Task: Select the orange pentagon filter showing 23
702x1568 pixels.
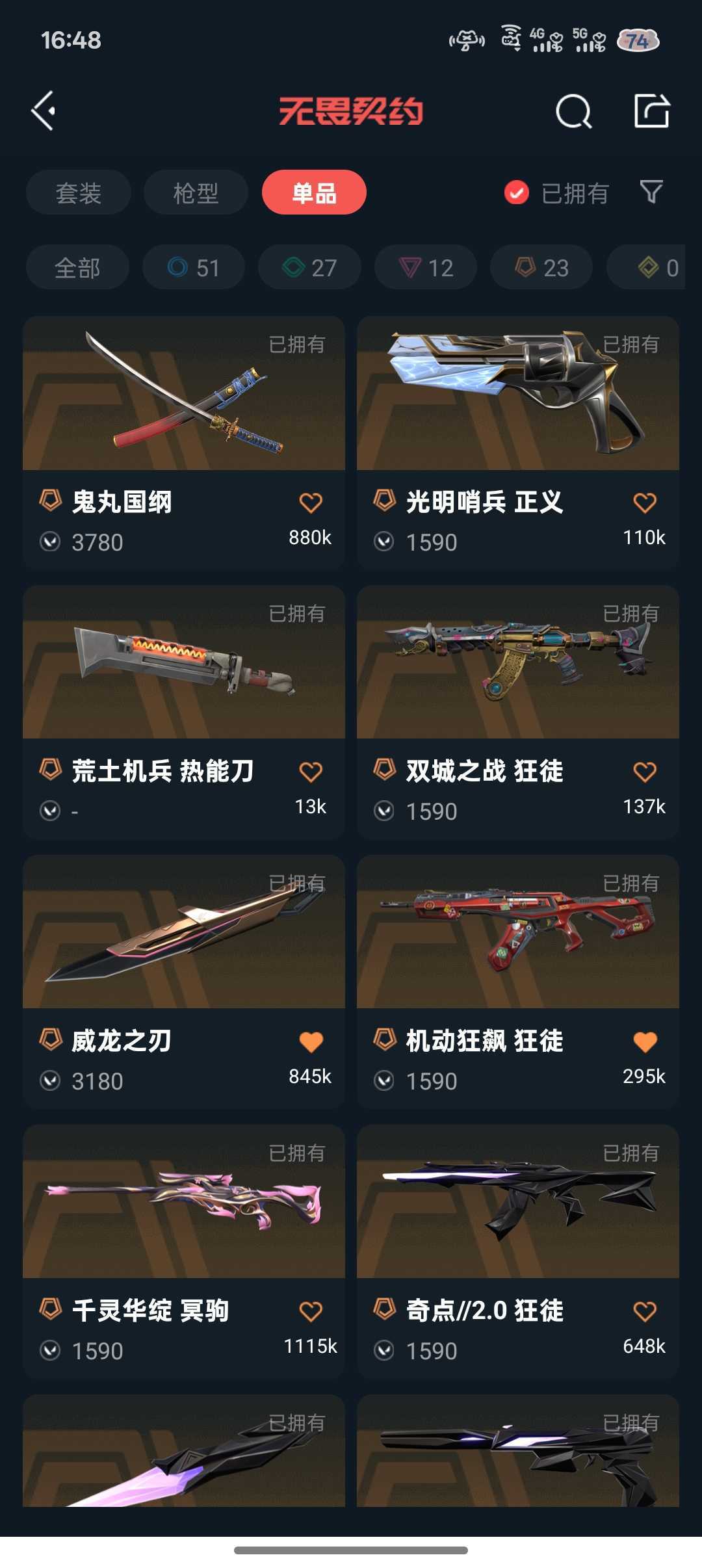Action: tap(540, 267)
